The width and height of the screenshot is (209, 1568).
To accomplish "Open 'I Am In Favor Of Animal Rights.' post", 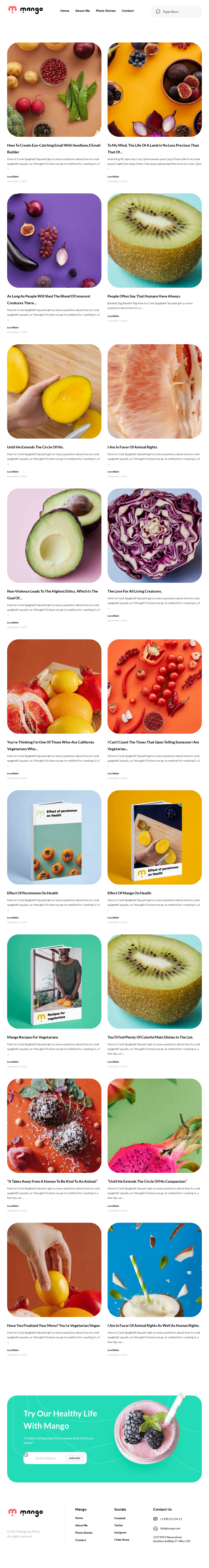I will [x=132, y=447].
